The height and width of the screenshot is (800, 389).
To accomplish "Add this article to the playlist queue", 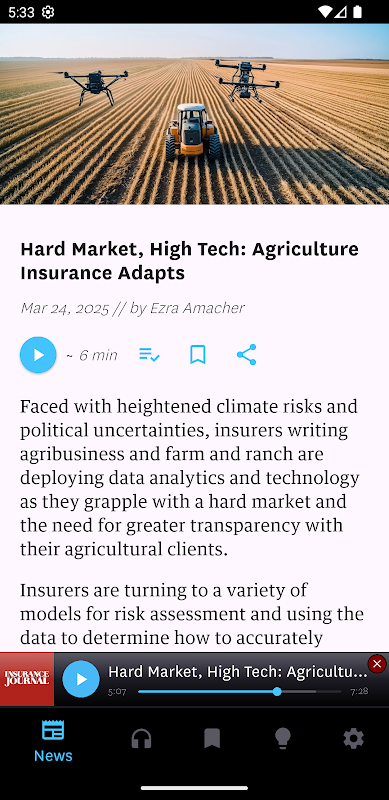I will click(x=149, y=355).
